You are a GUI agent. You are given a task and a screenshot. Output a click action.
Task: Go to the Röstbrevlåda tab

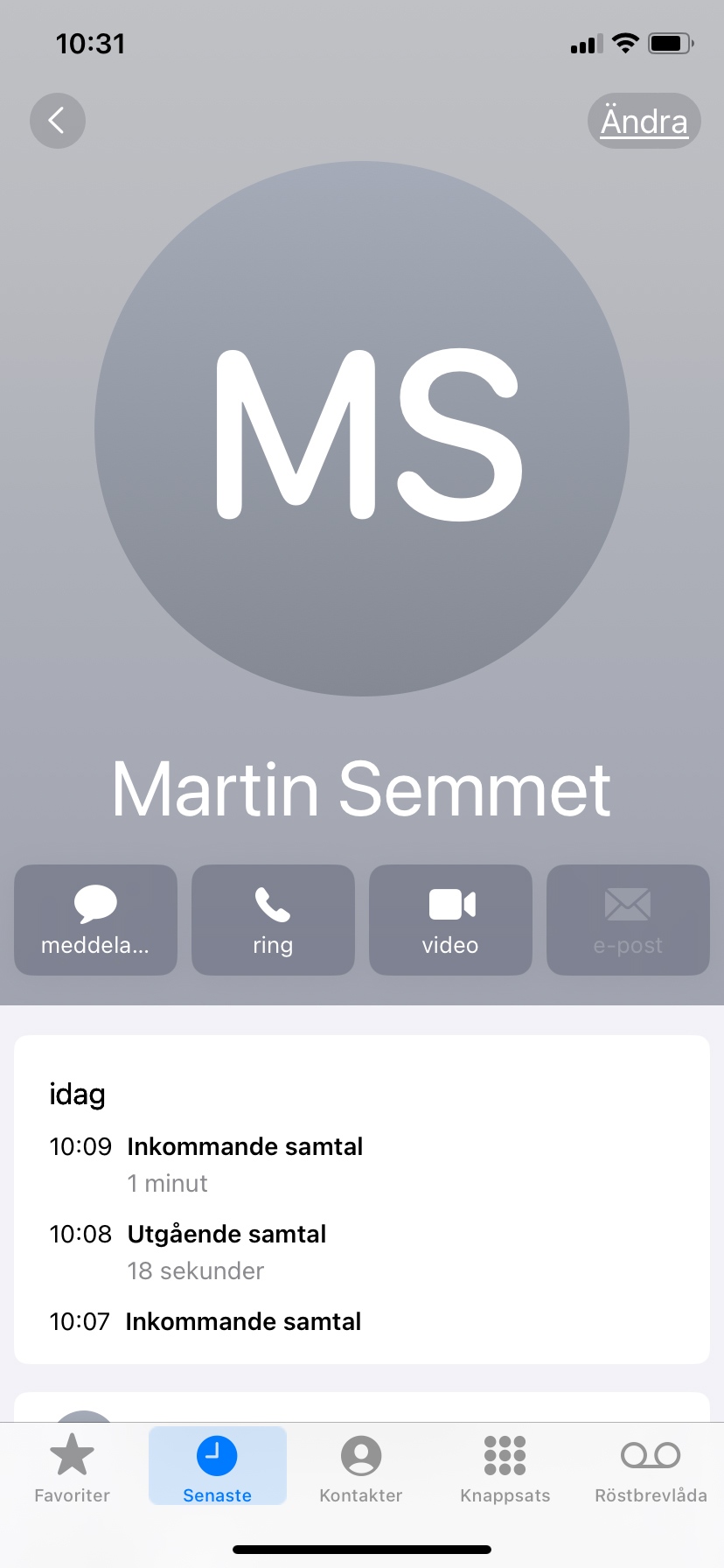coord(651,1469)
